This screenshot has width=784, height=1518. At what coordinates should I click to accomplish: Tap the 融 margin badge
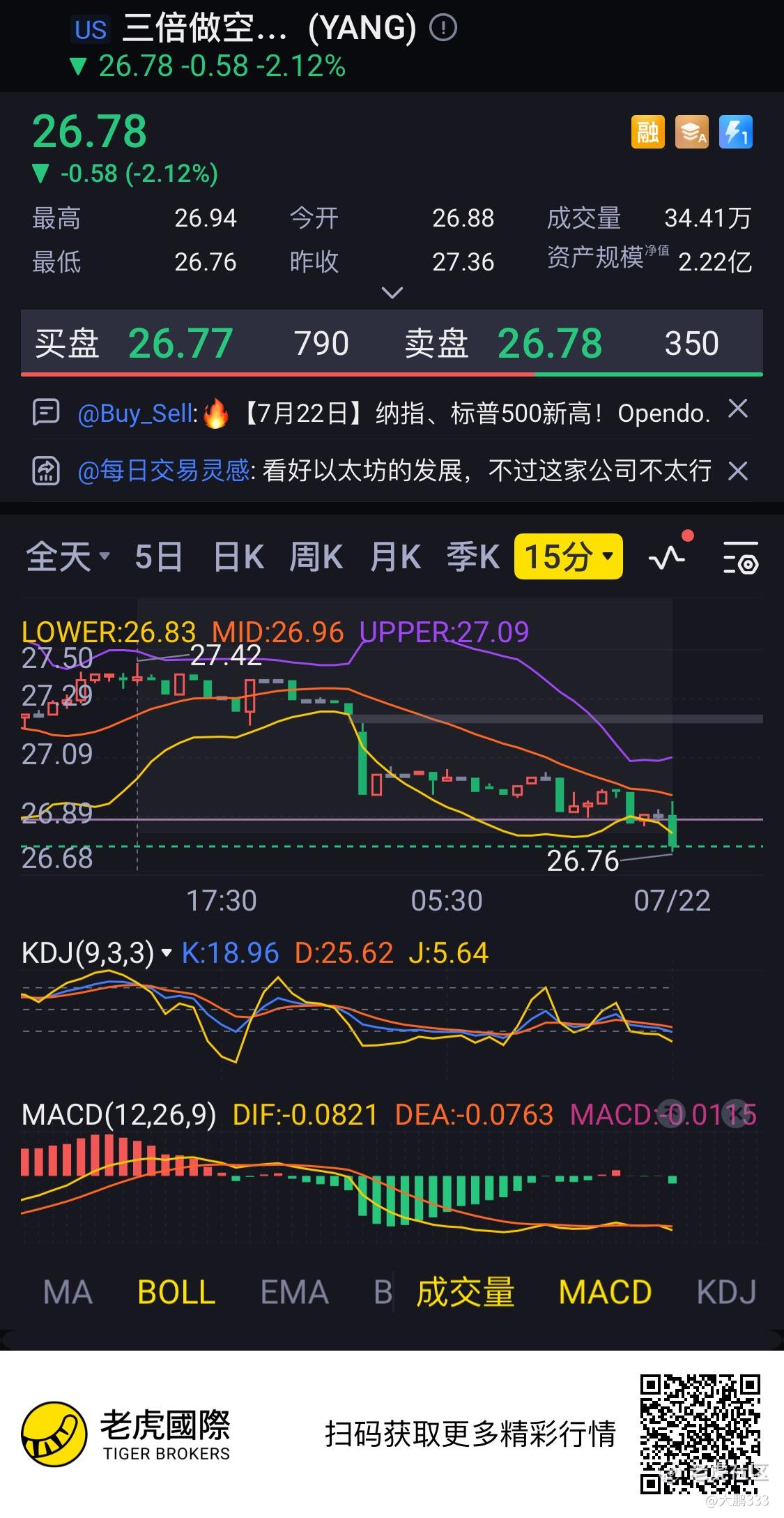click(x=648, y=131)
